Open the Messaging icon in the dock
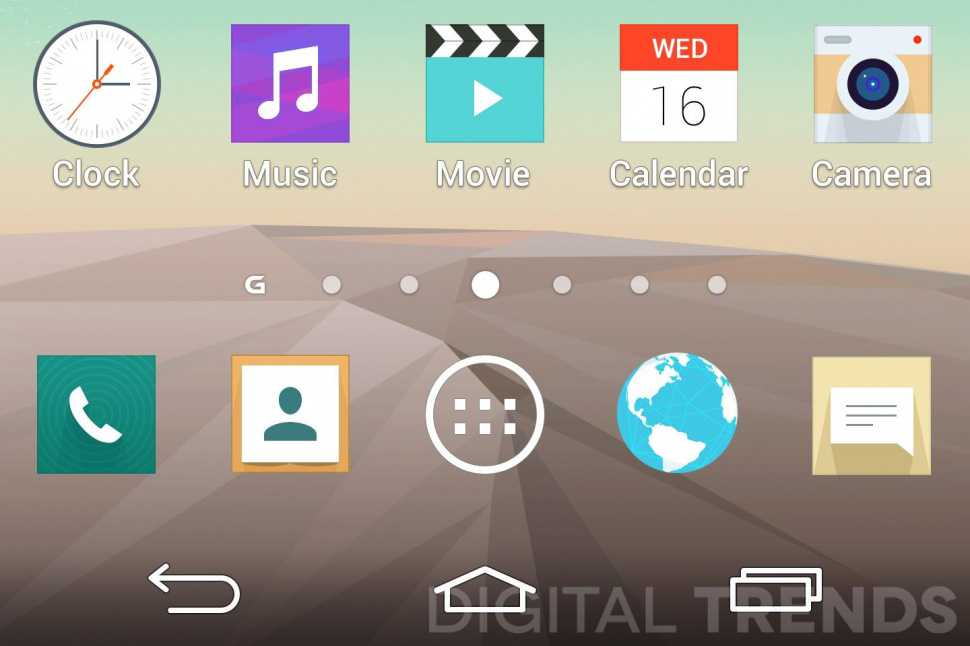The width and height of the screenshot is (970, 646). 871,415
